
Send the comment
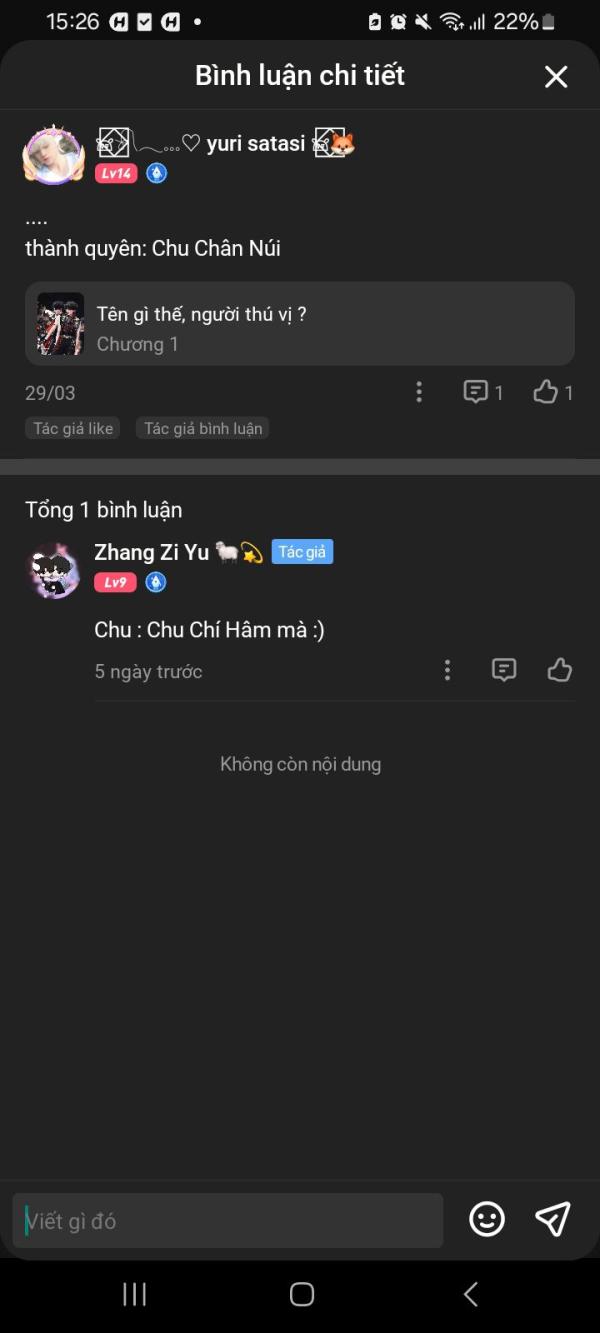(x=553, y=1219)
